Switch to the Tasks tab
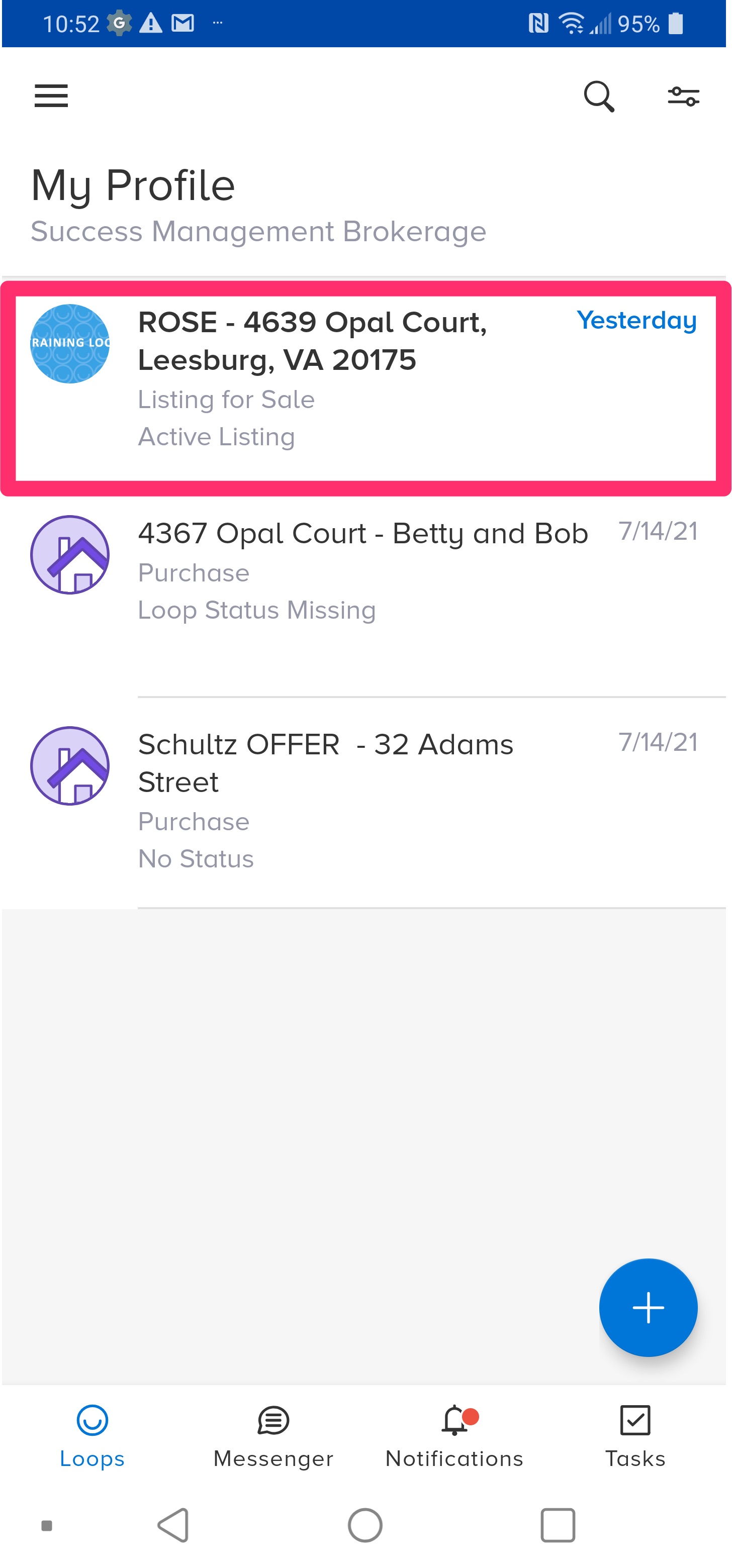Screen dimensions: 732x1568 635,1436
